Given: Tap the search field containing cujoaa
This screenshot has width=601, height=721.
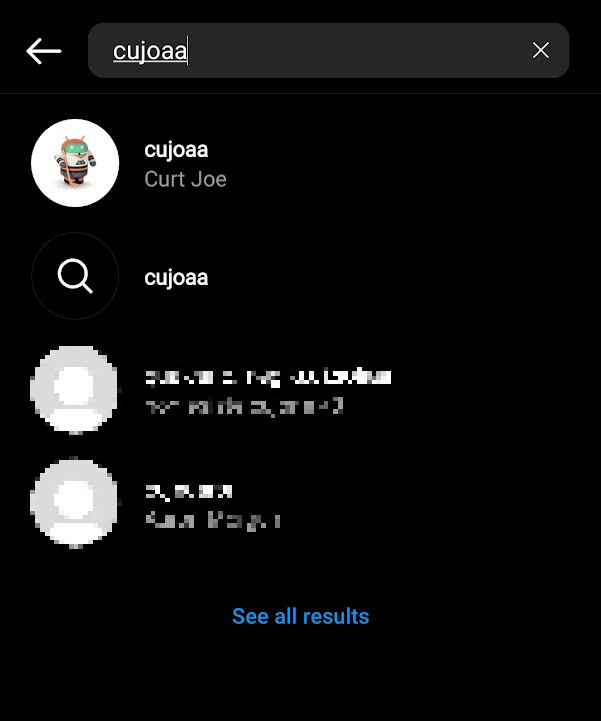Looking at the screenshot, I should (x=320, y=51).
